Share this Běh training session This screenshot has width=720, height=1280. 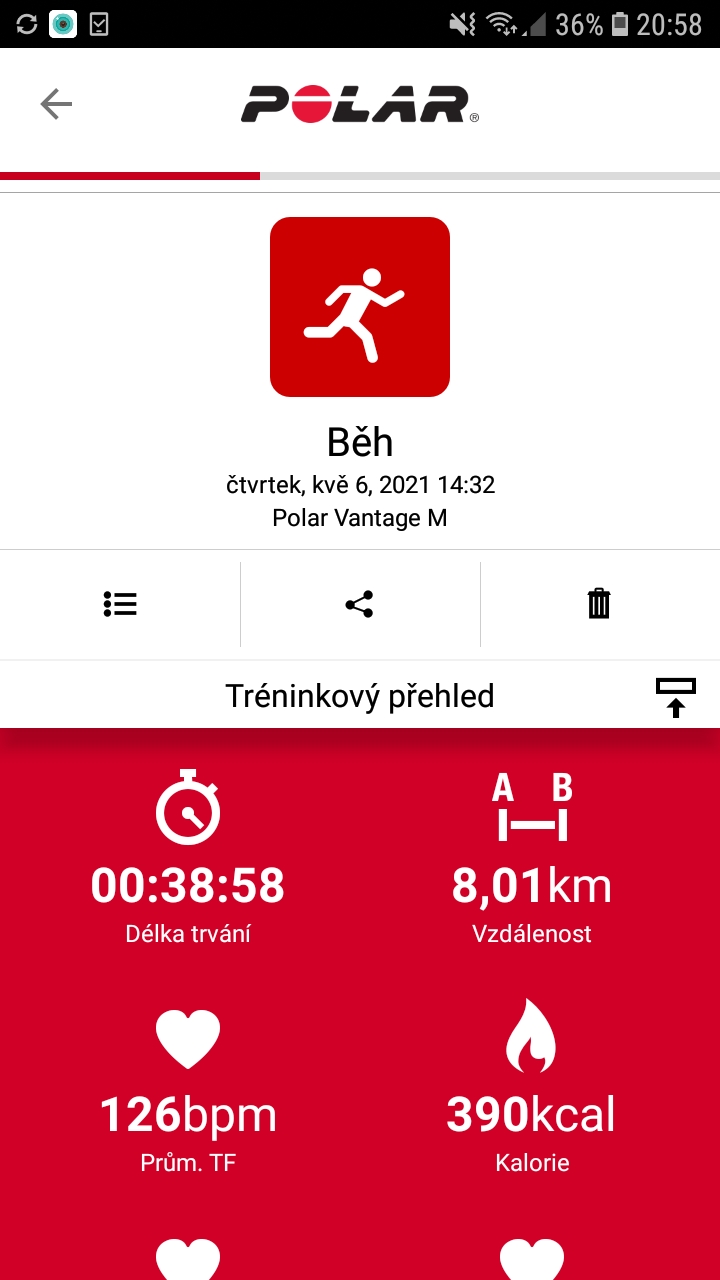point(359,604)
